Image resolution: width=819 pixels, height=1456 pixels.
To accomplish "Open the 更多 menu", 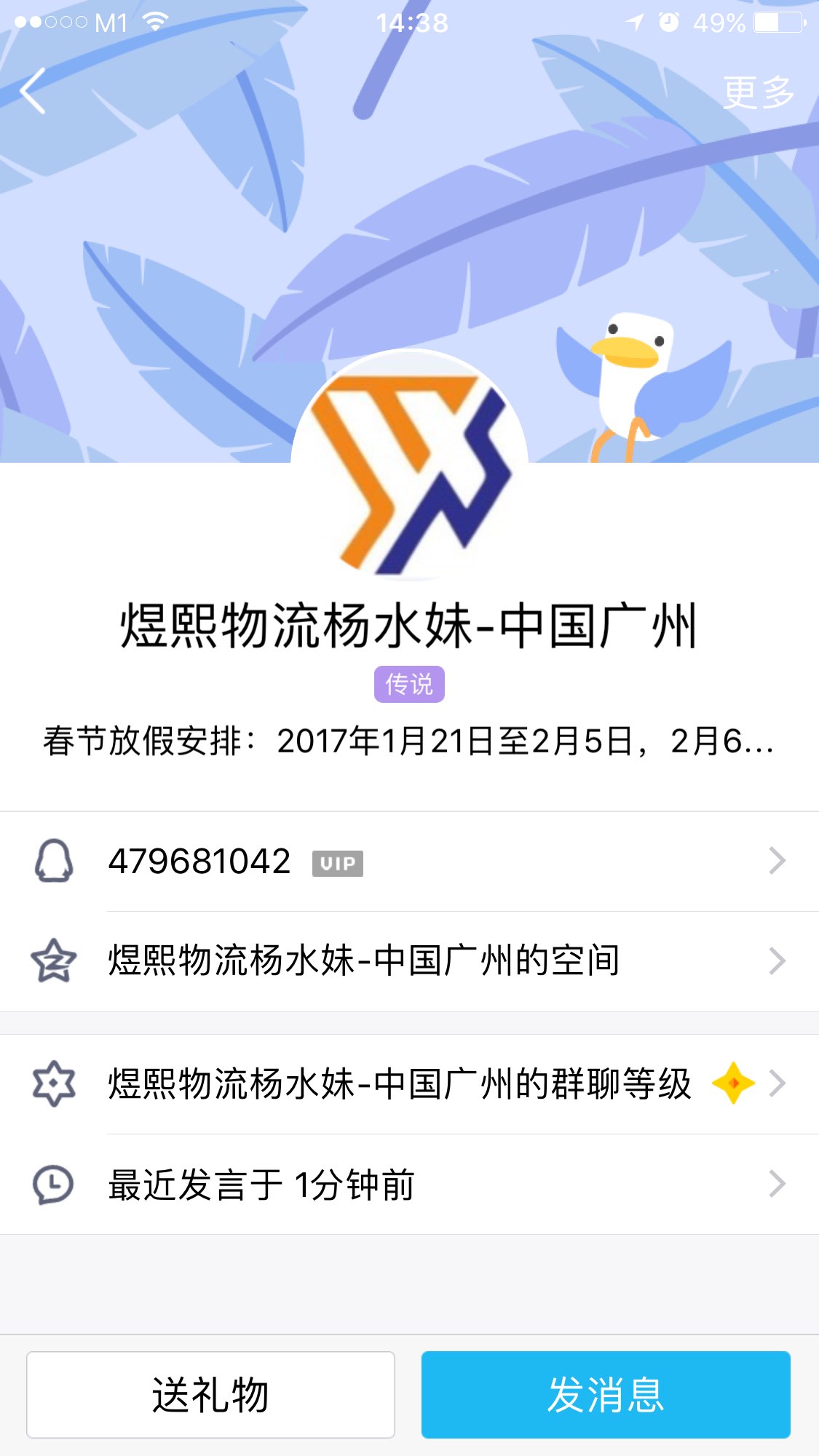I will [758, 93].
